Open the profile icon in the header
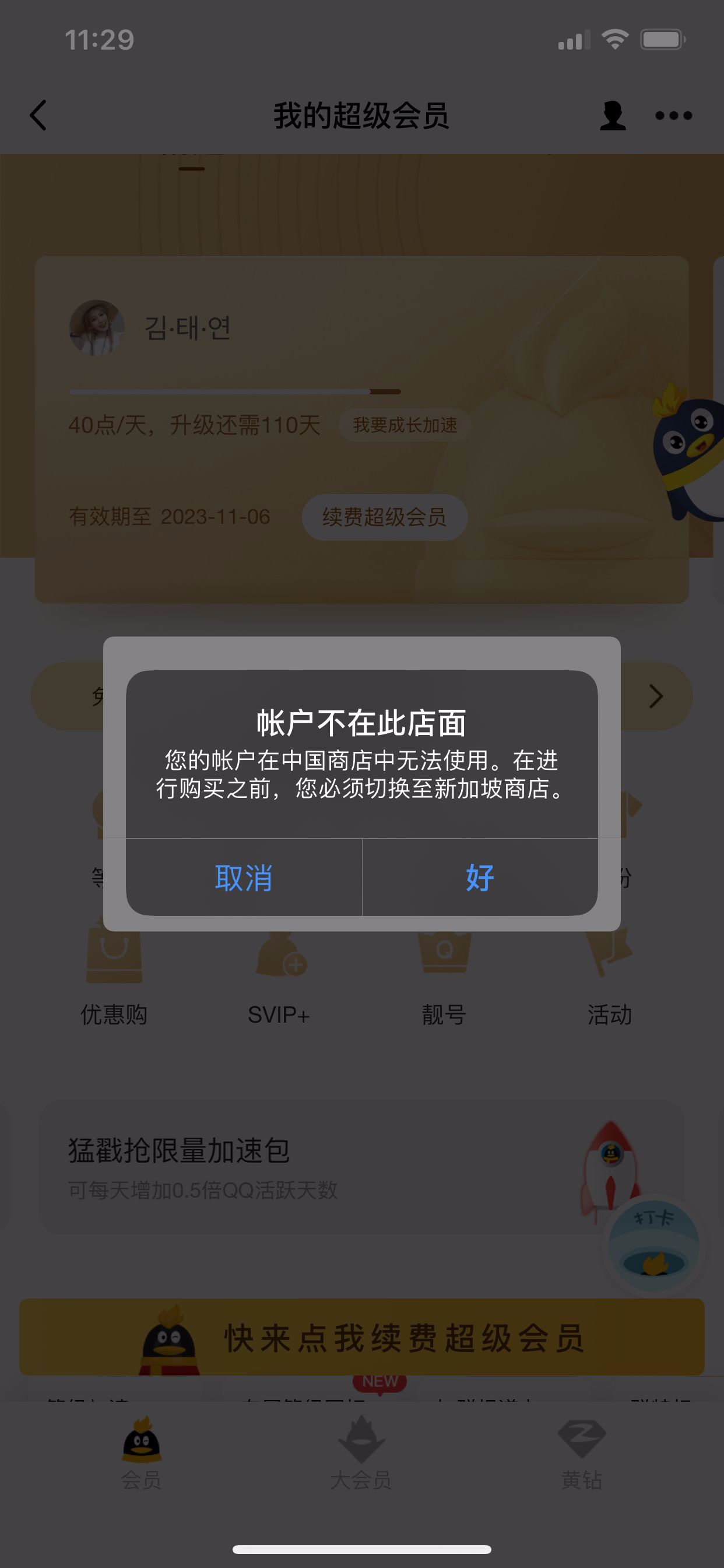The height and width of the screenshot is (1568, 724). (x=612, y=115)
